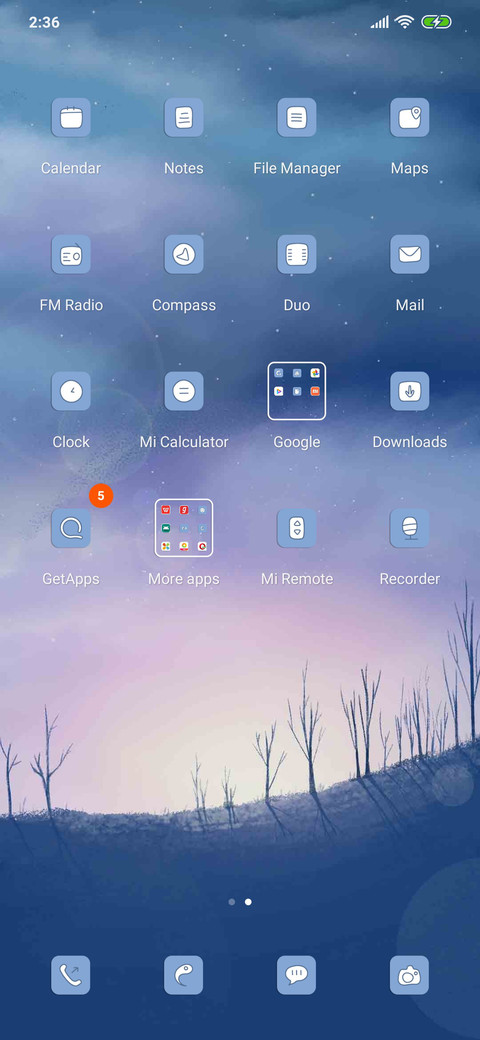
Task: Open the Downloads app
Action: point(409,391)
